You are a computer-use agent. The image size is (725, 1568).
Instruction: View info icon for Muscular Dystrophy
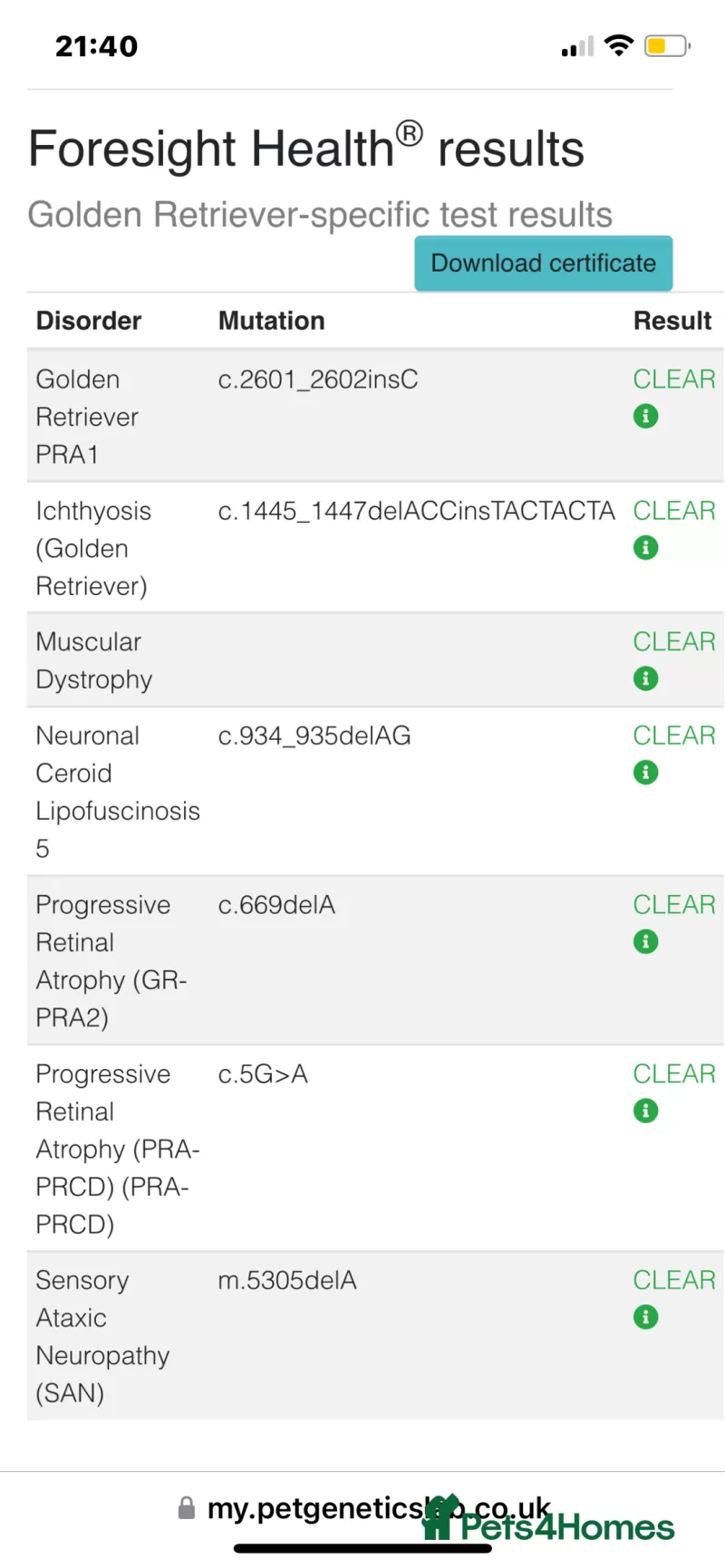pyautogui.click(x=645, y=678)
